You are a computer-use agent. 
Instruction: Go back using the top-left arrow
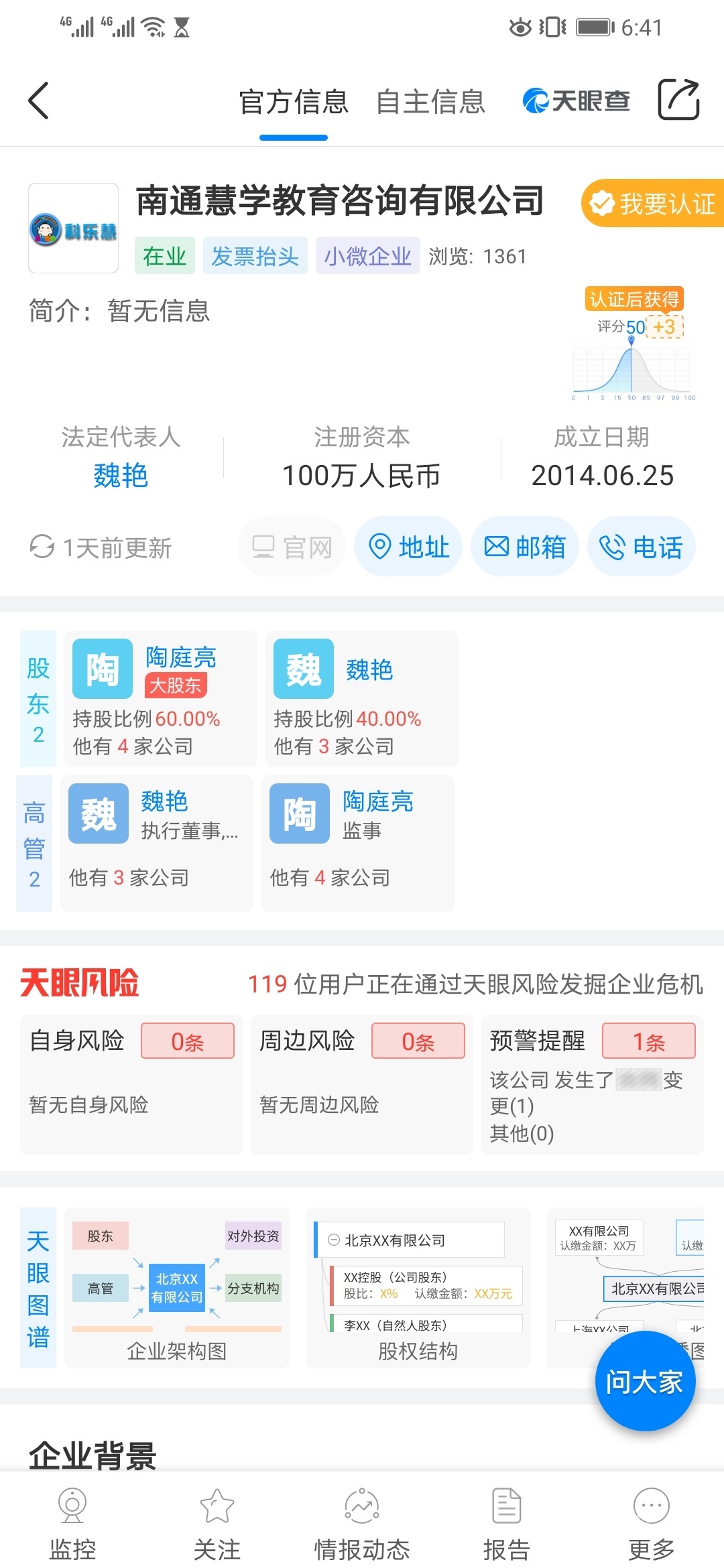pyautogui.click(x=39, y=101)
